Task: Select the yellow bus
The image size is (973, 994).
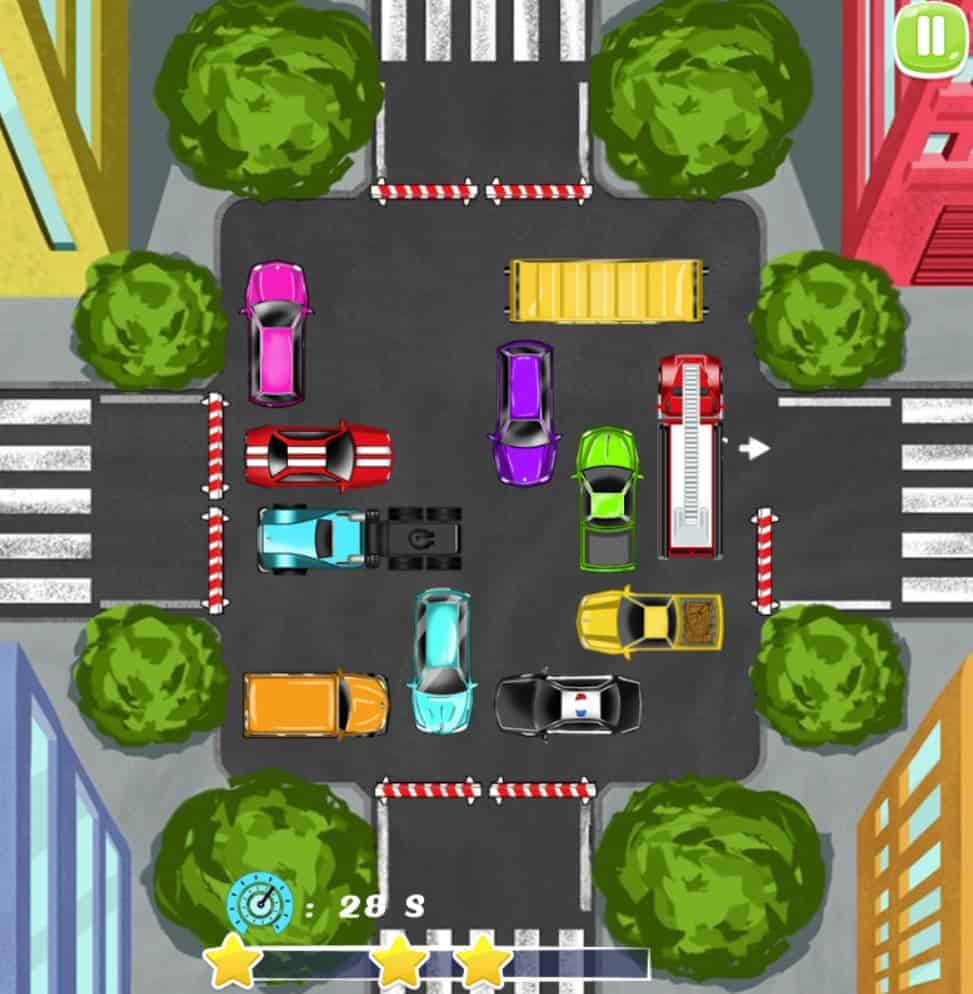Action: pos(606,291)
